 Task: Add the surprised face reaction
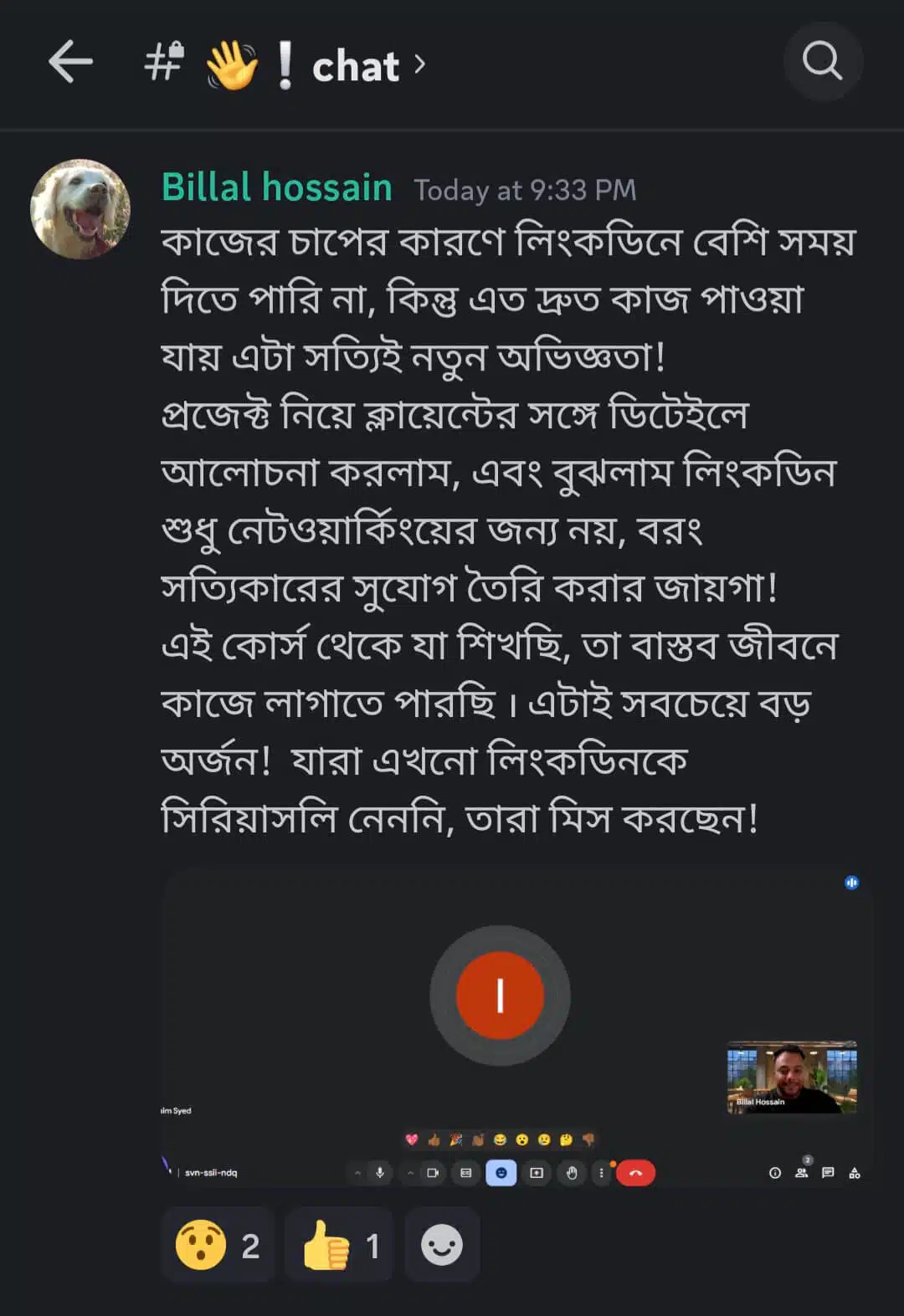pyautogui.click(x=218, y=1245)
